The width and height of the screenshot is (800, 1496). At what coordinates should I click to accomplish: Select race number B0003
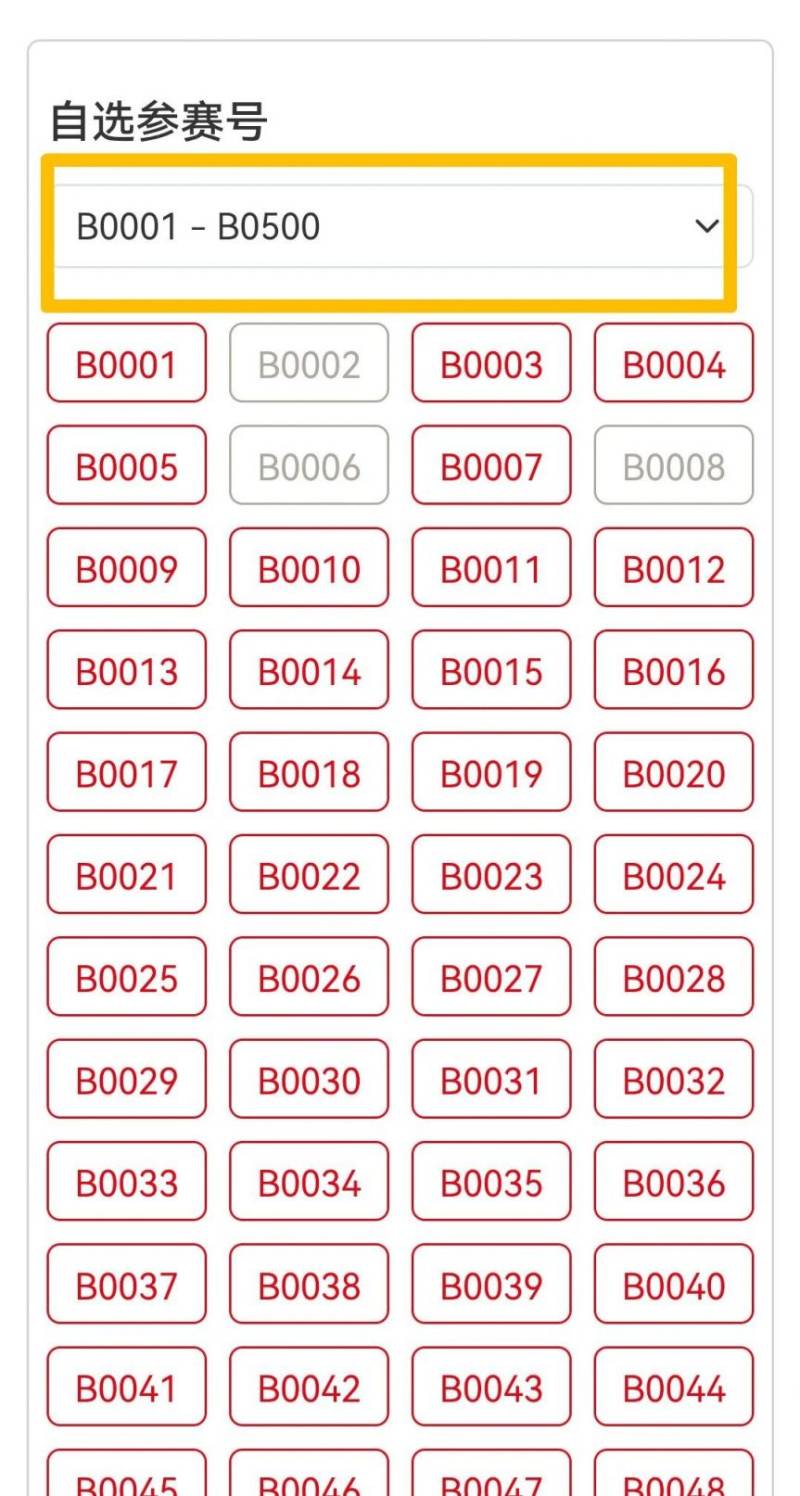click(x=491, y=363)
